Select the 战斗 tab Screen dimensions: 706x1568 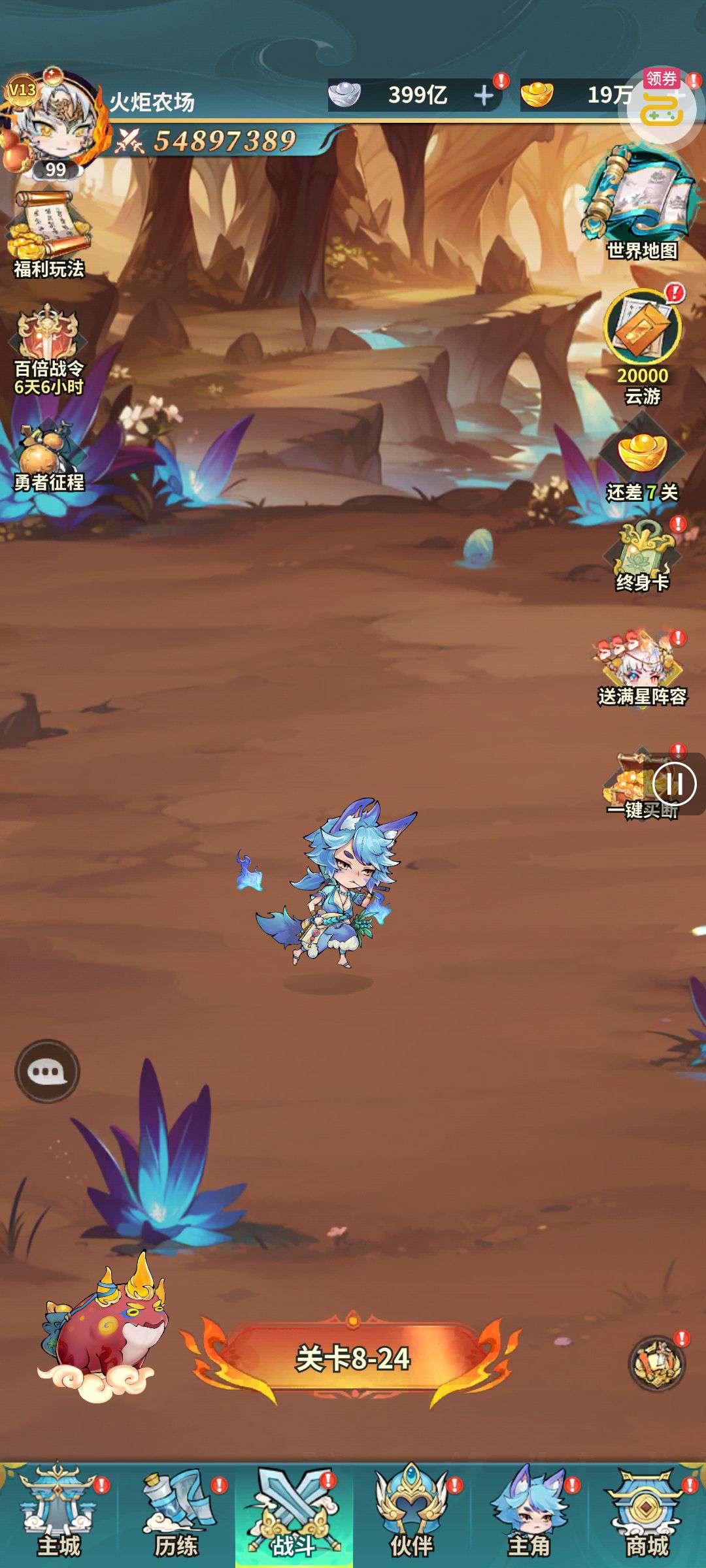(294, 1514)
